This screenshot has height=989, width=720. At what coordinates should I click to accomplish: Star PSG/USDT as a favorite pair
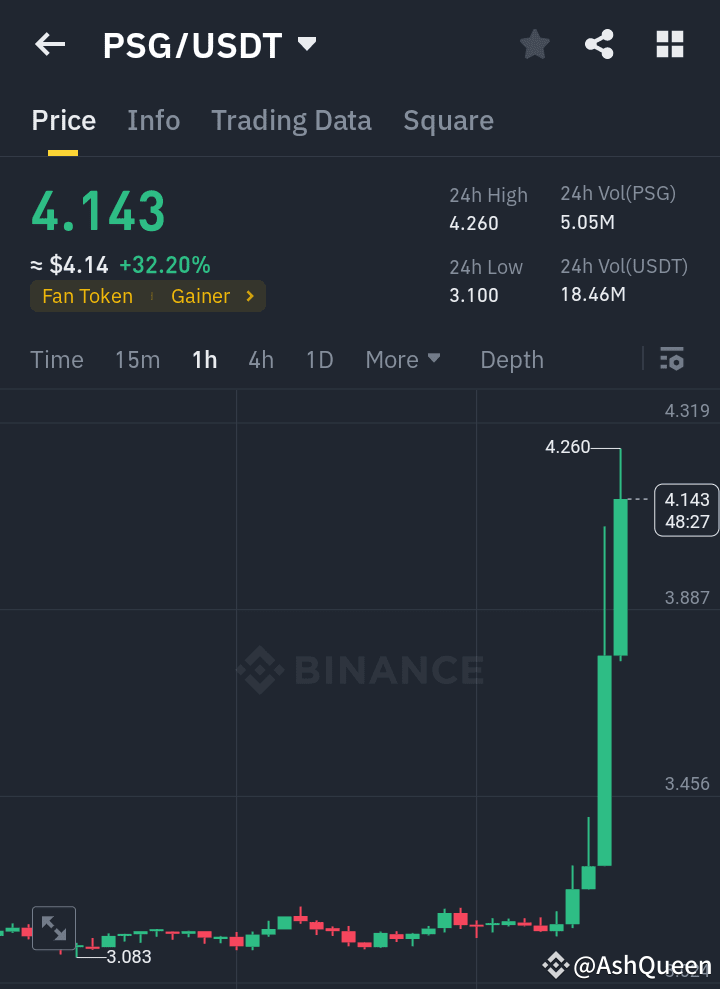coord(534,44)
